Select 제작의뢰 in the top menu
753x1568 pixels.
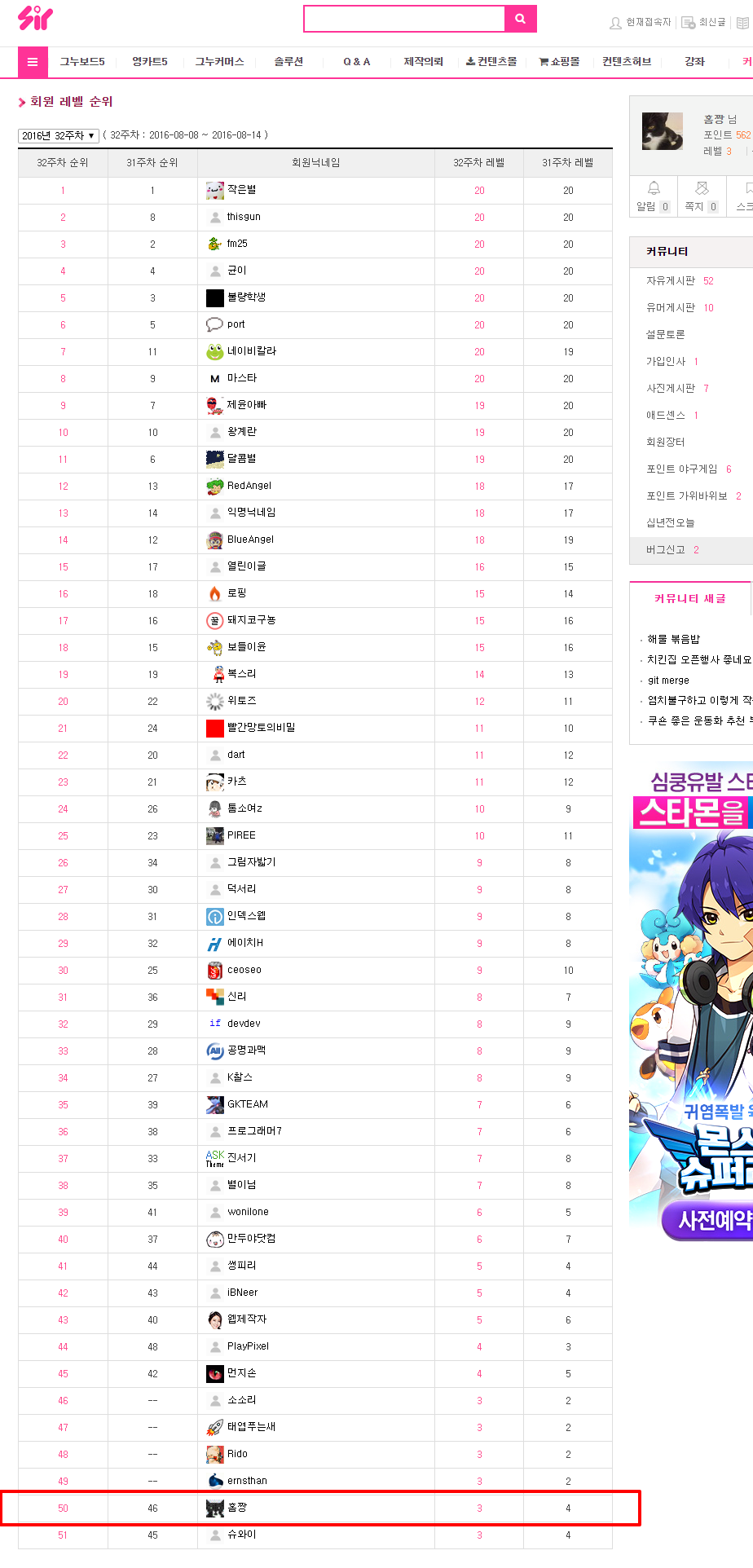point(424,62)
